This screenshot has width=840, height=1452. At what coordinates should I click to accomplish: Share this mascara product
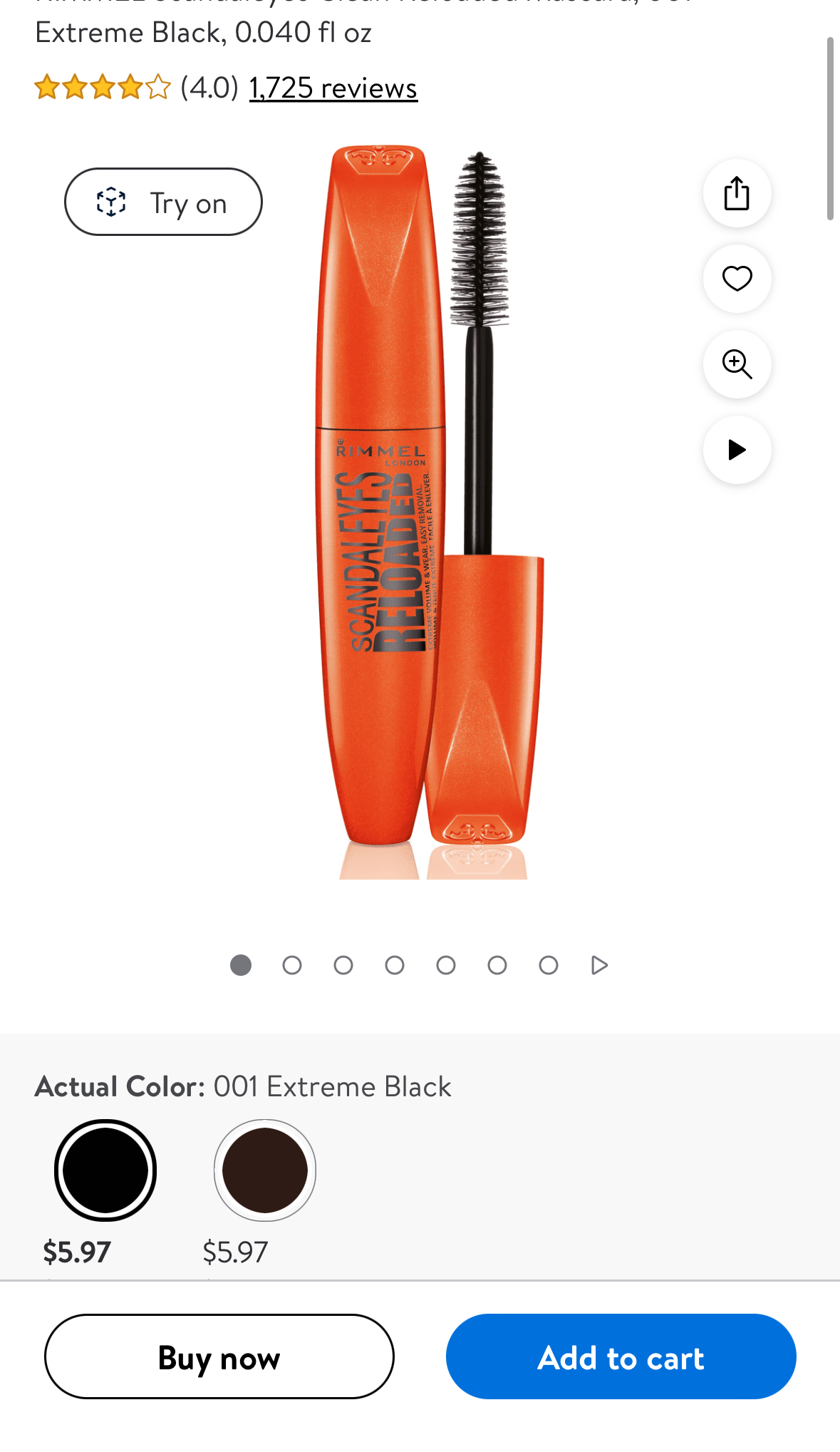point(737,193)
